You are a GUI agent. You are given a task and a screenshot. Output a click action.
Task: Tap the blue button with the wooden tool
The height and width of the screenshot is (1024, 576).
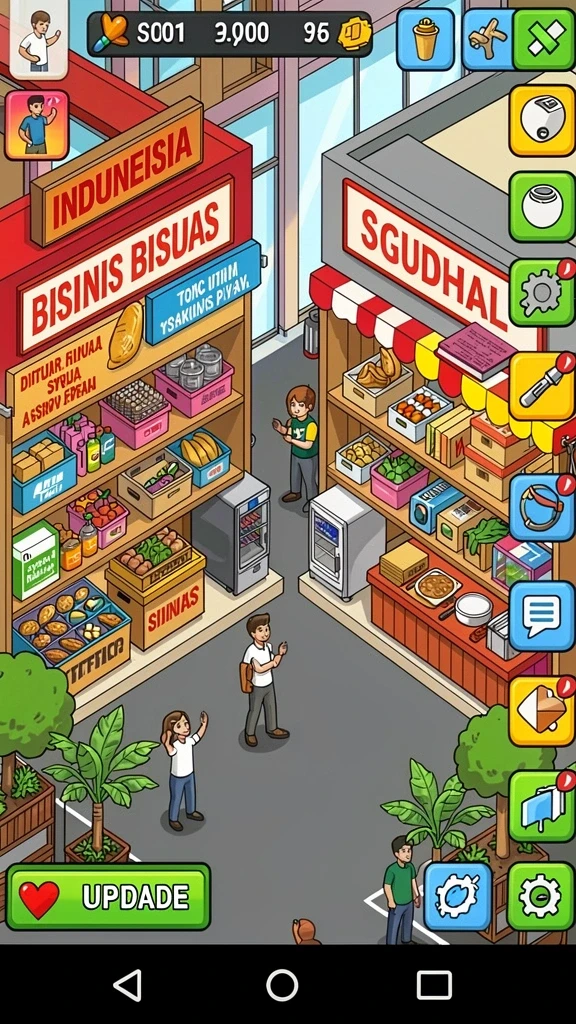[x=488, y=39]
